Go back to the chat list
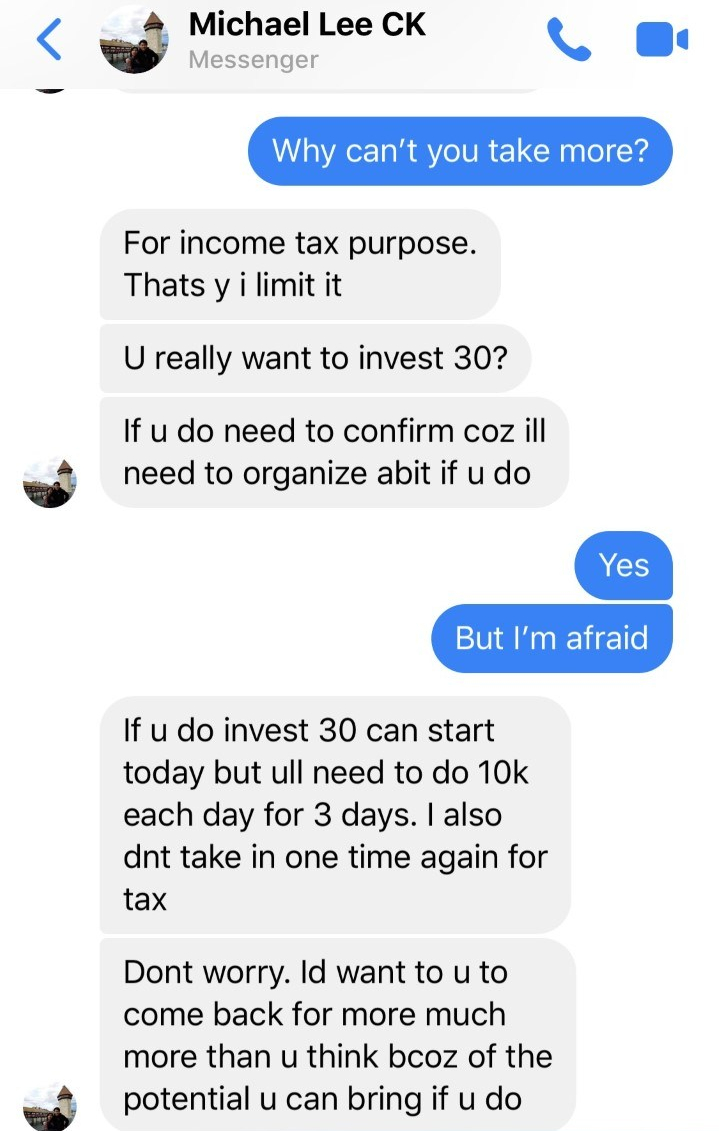The height and width of the screenshot is (1131, 719). tap(49, 40)
